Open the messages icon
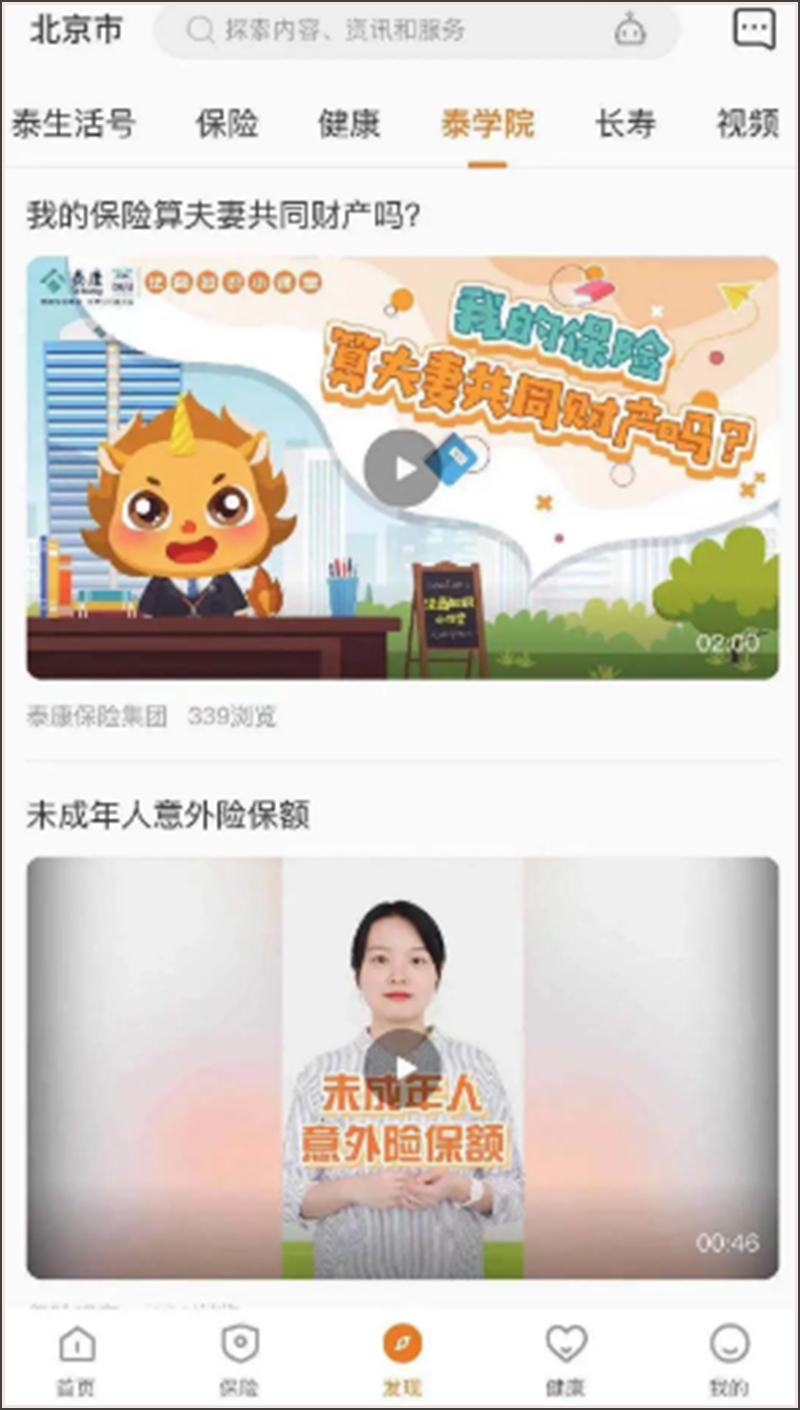 coord(753,29)
